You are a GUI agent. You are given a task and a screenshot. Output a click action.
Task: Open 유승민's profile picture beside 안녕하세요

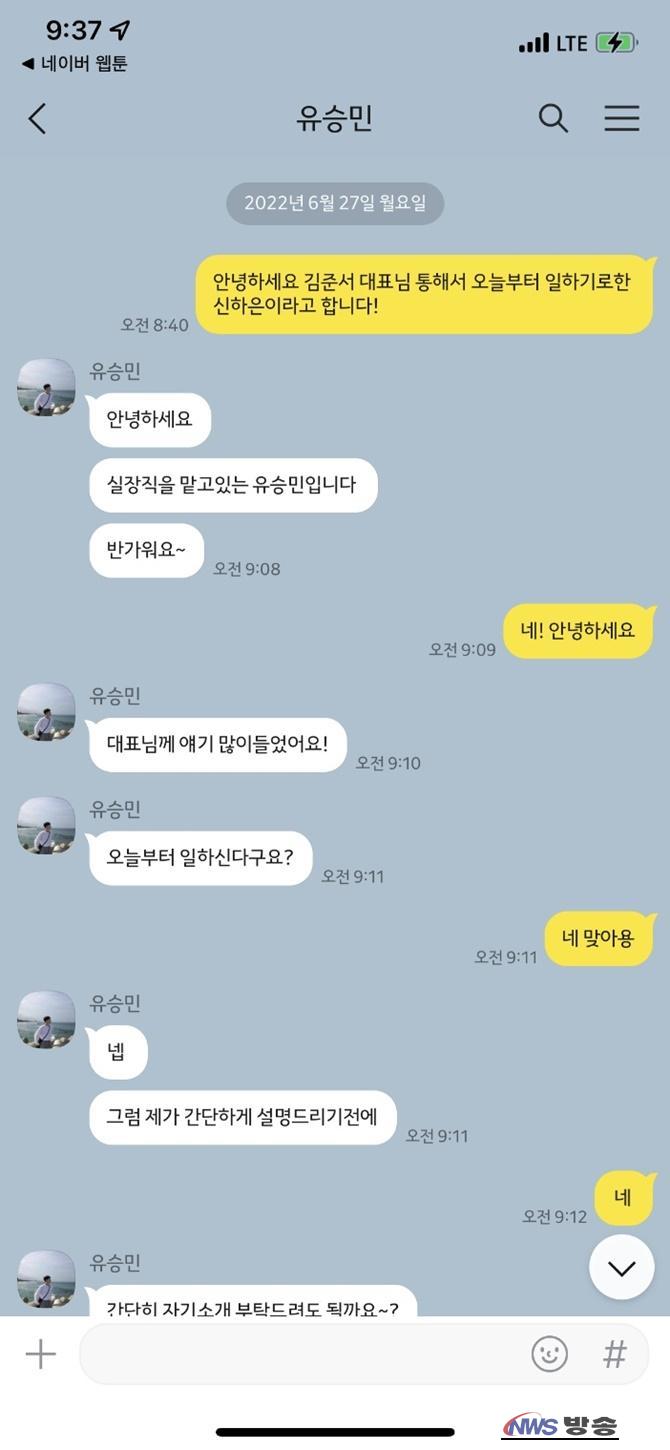[x=46, y=387]
